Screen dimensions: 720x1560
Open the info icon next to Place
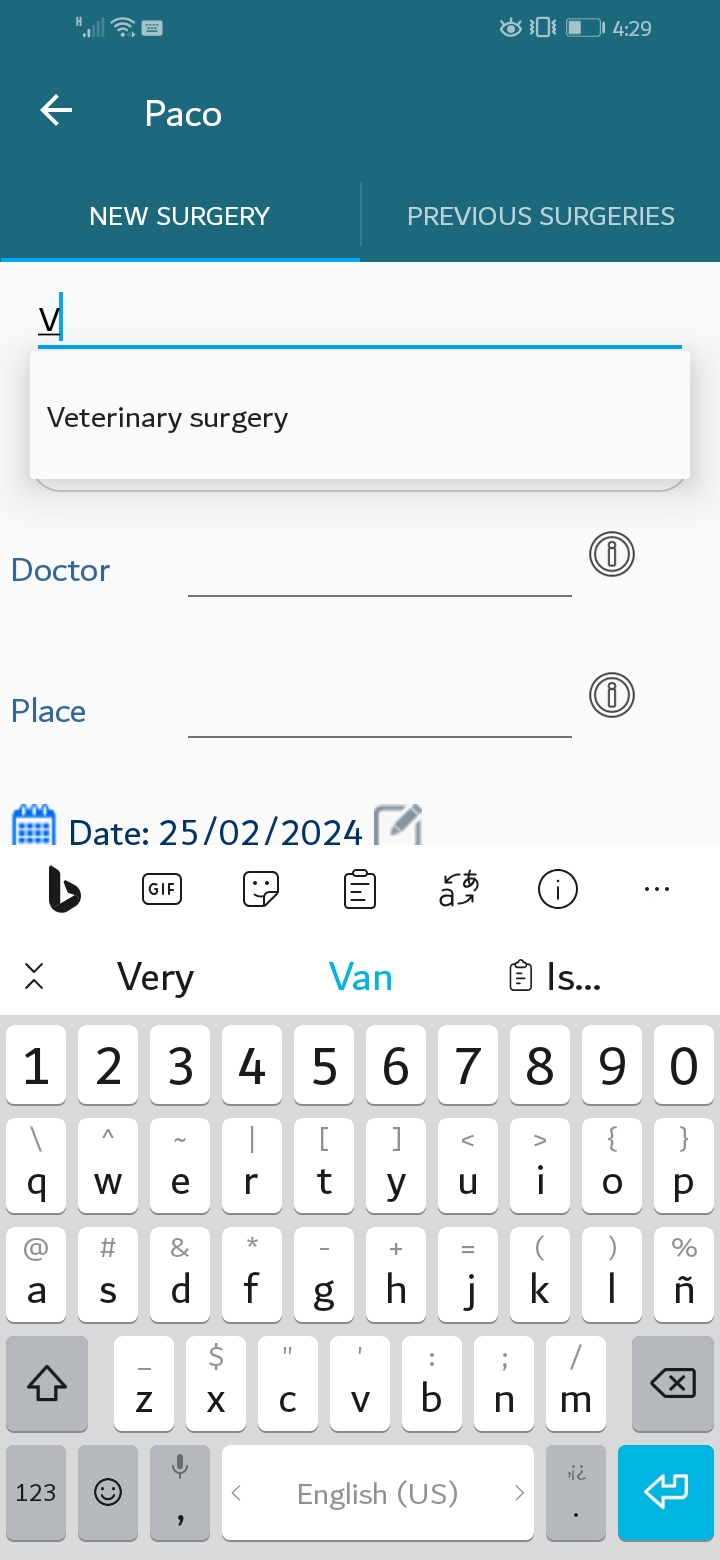[612, 694]
